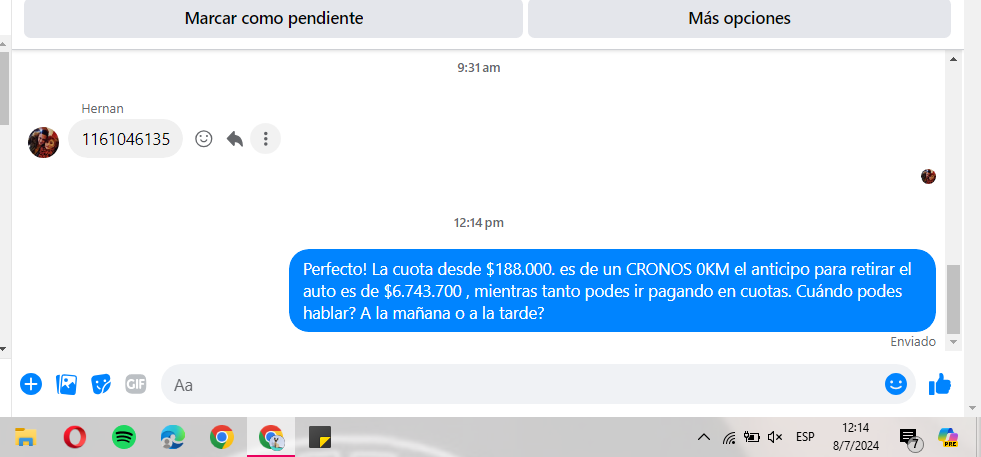Open the GIF picker
The width and height of the screenshot is (981, 457).
point(136,384)
